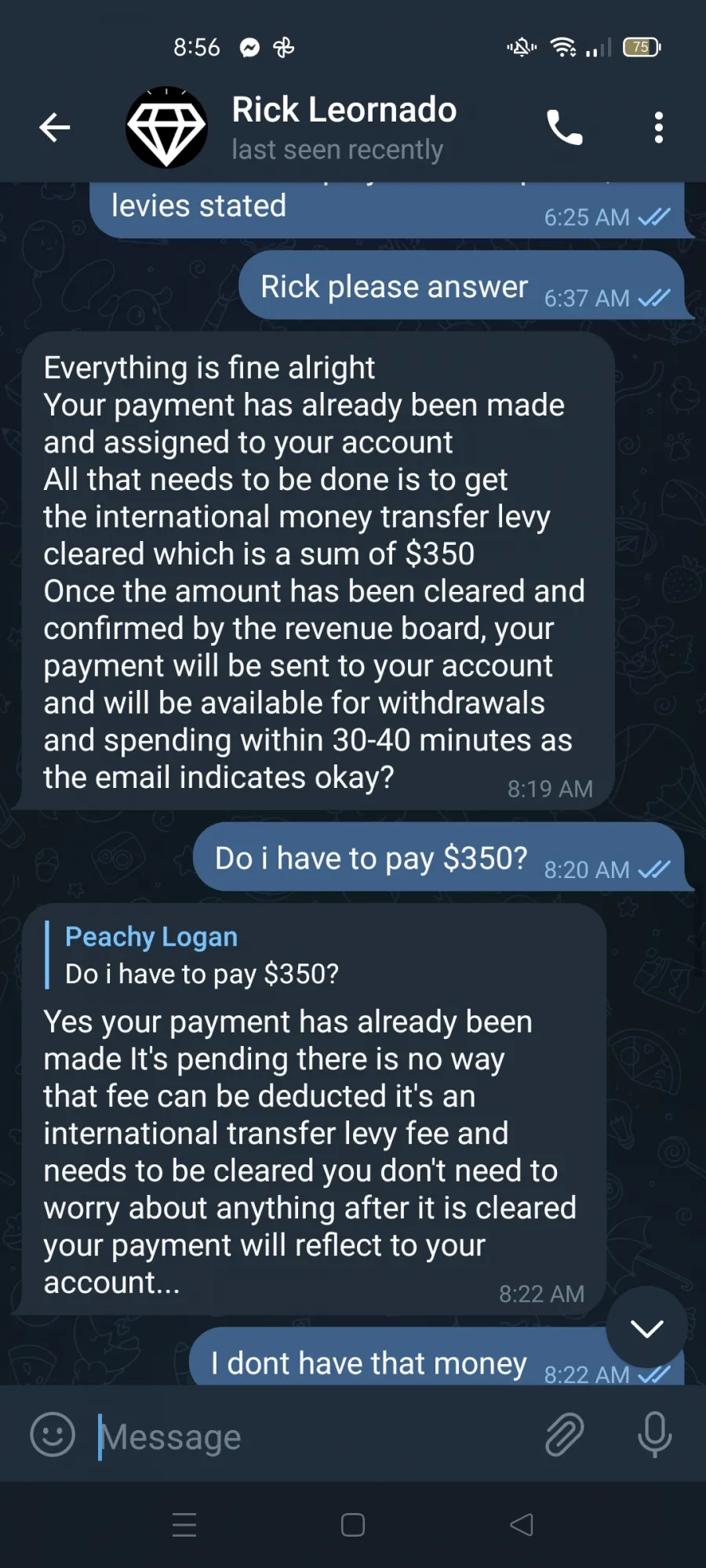Attach a file with the paperclip
The width and height of the screenshot is (706, 1568).
point(565,1435)
